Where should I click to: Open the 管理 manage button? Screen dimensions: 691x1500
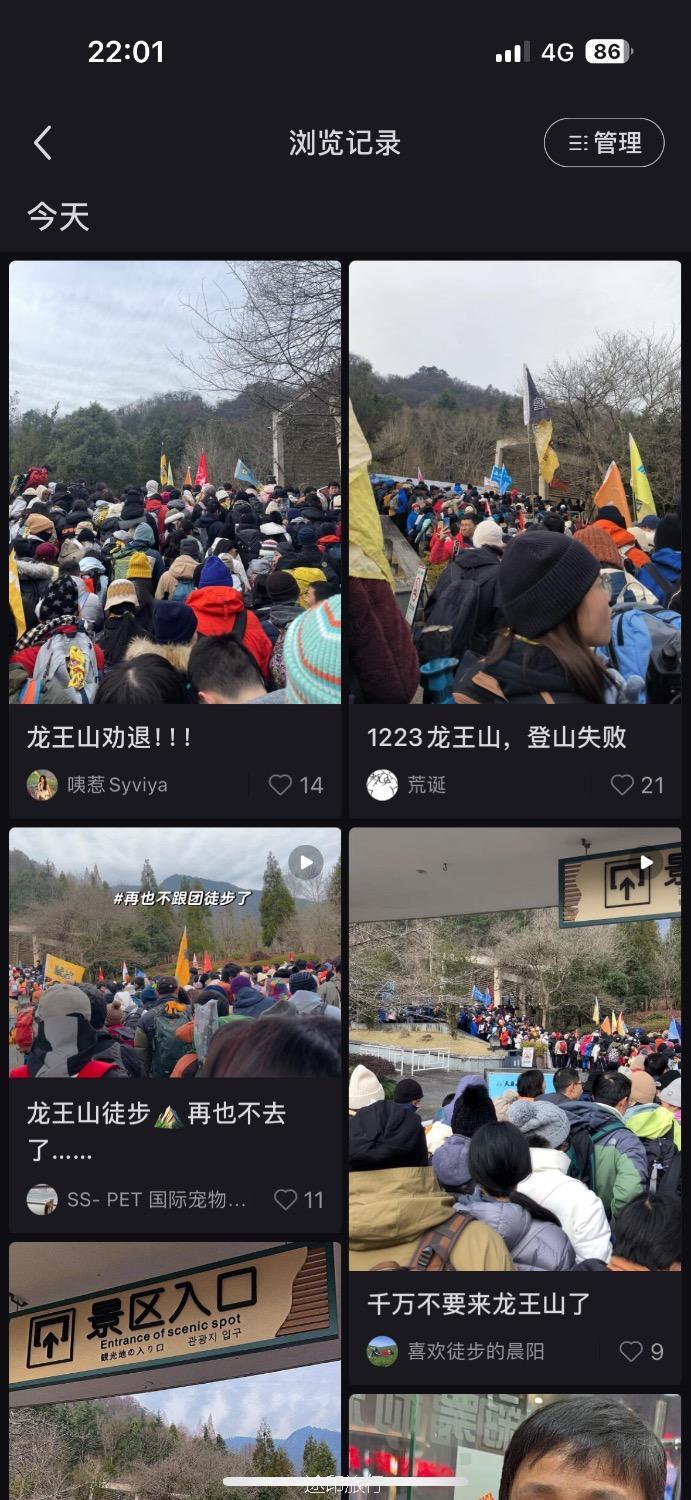click(604, 143)
